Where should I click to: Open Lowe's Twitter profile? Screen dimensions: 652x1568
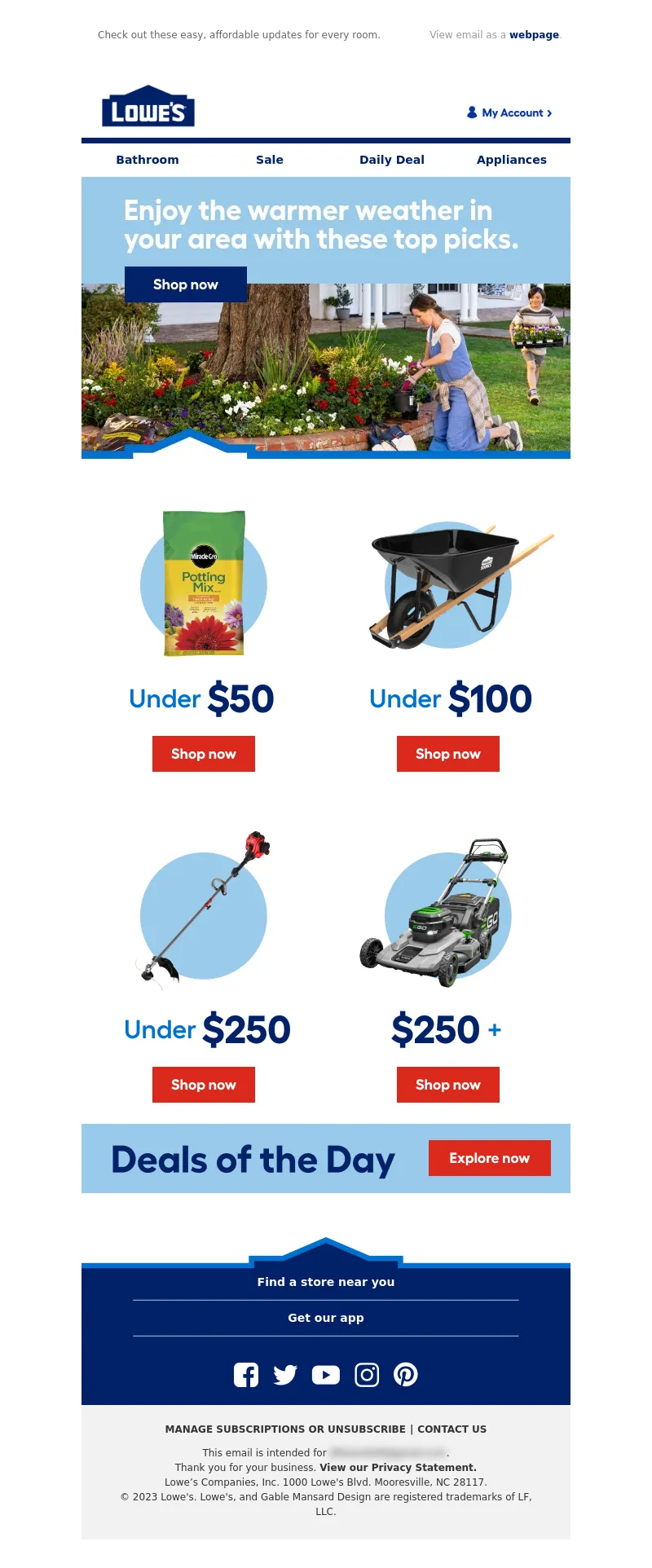point(285,1375)
